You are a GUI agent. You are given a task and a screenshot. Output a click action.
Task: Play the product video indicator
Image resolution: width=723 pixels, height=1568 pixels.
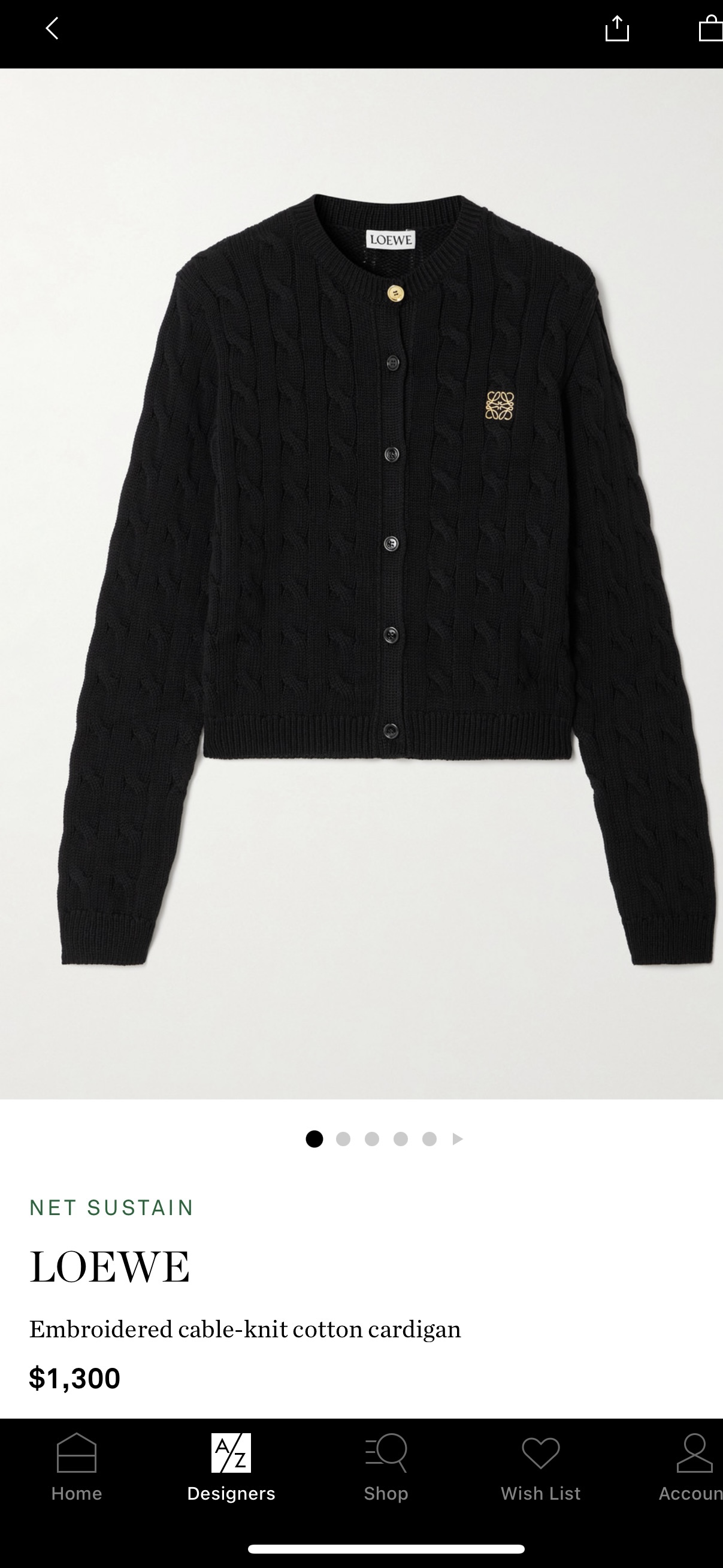(x=458, y=1139)
